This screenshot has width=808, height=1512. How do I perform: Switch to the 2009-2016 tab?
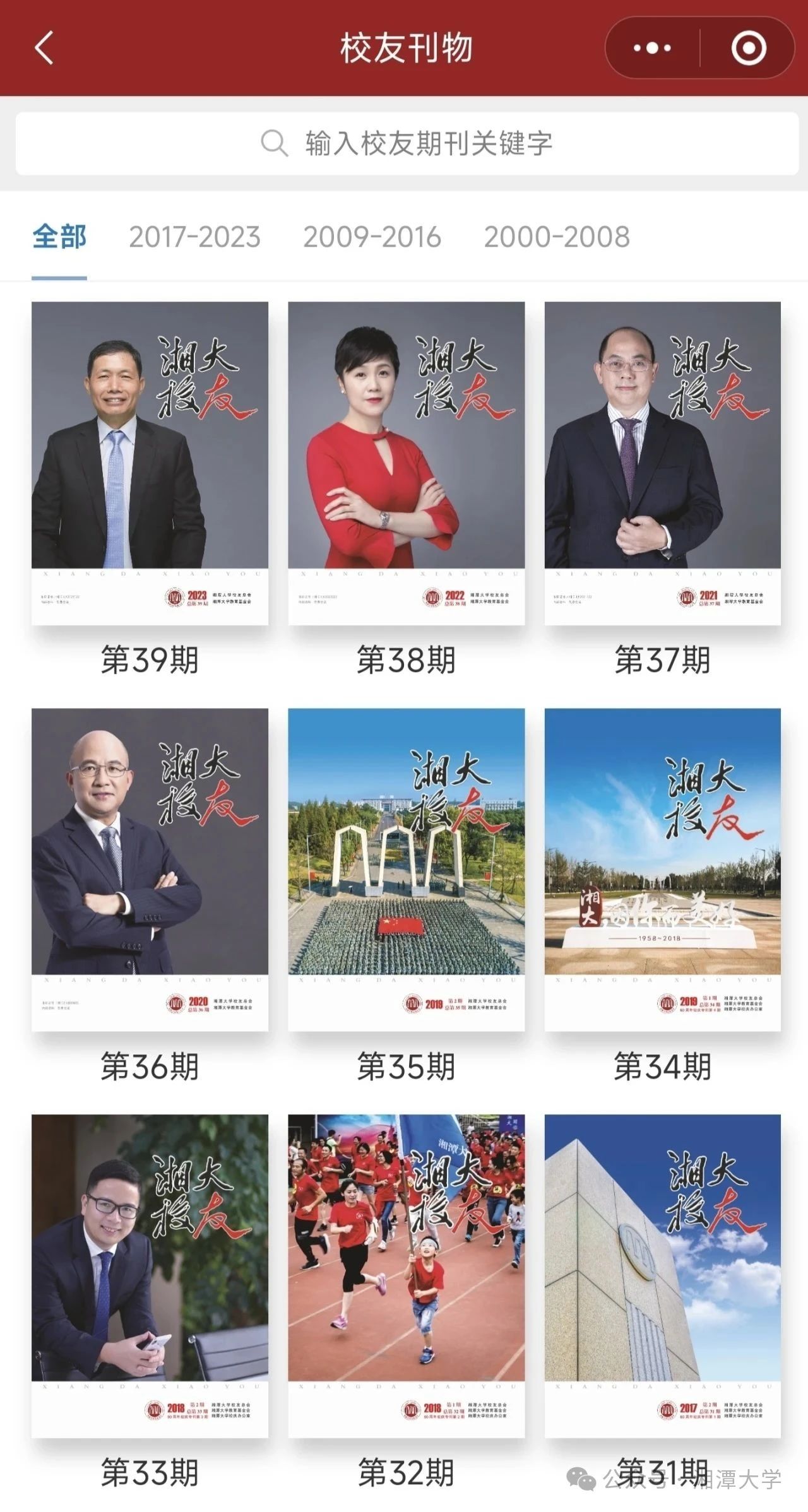pos(372,237)
